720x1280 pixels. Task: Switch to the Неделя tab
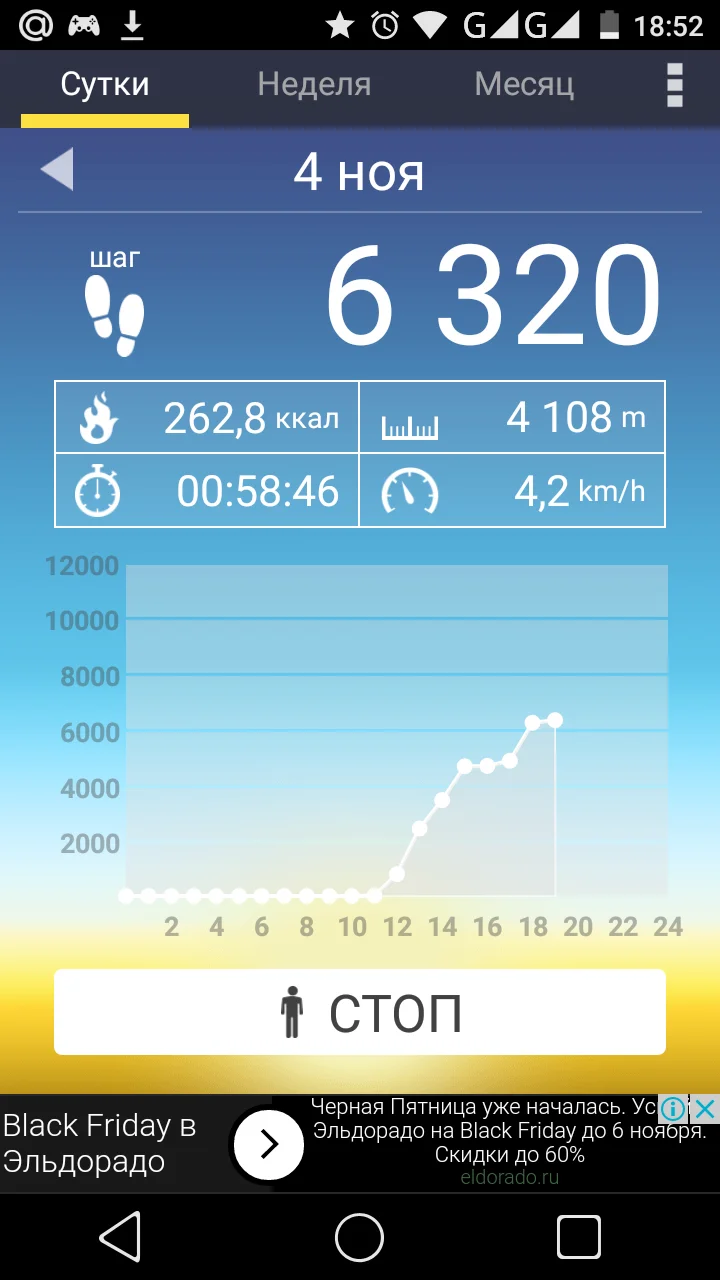click(x=314, y=84)
